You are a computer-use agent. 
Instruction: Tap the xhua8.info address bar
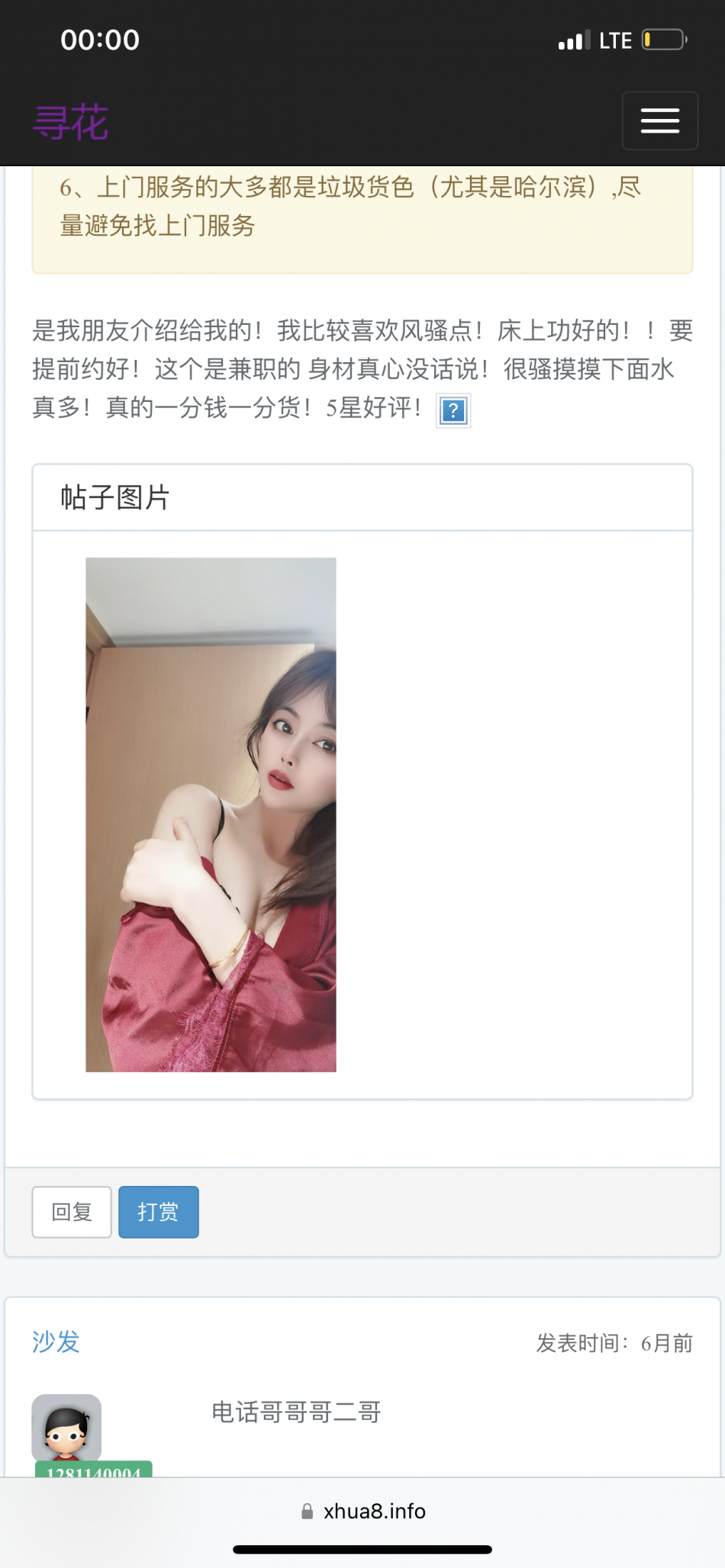363,1511
